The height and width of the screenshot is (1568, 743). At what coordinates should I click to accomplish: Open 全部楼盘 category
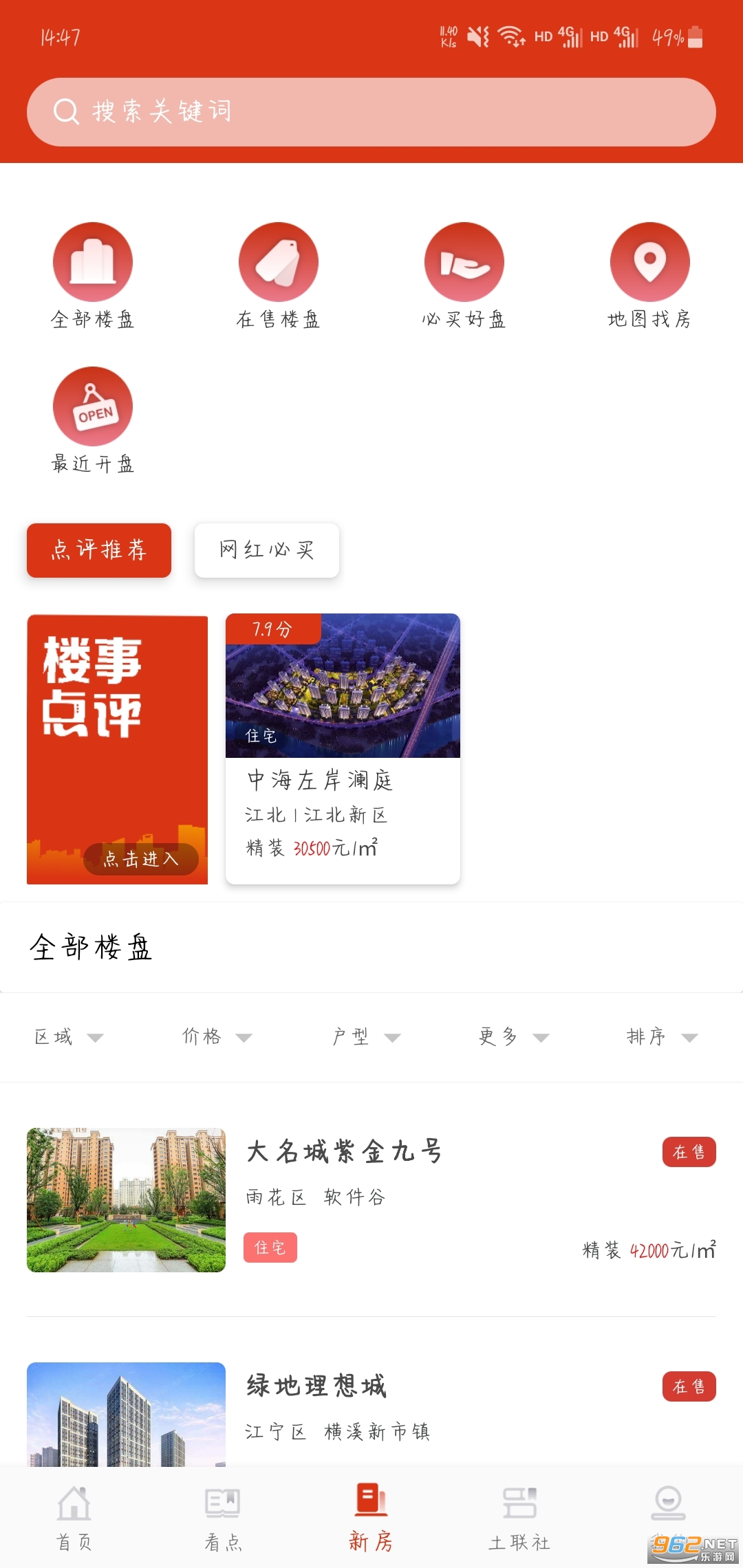pos(93,275)
